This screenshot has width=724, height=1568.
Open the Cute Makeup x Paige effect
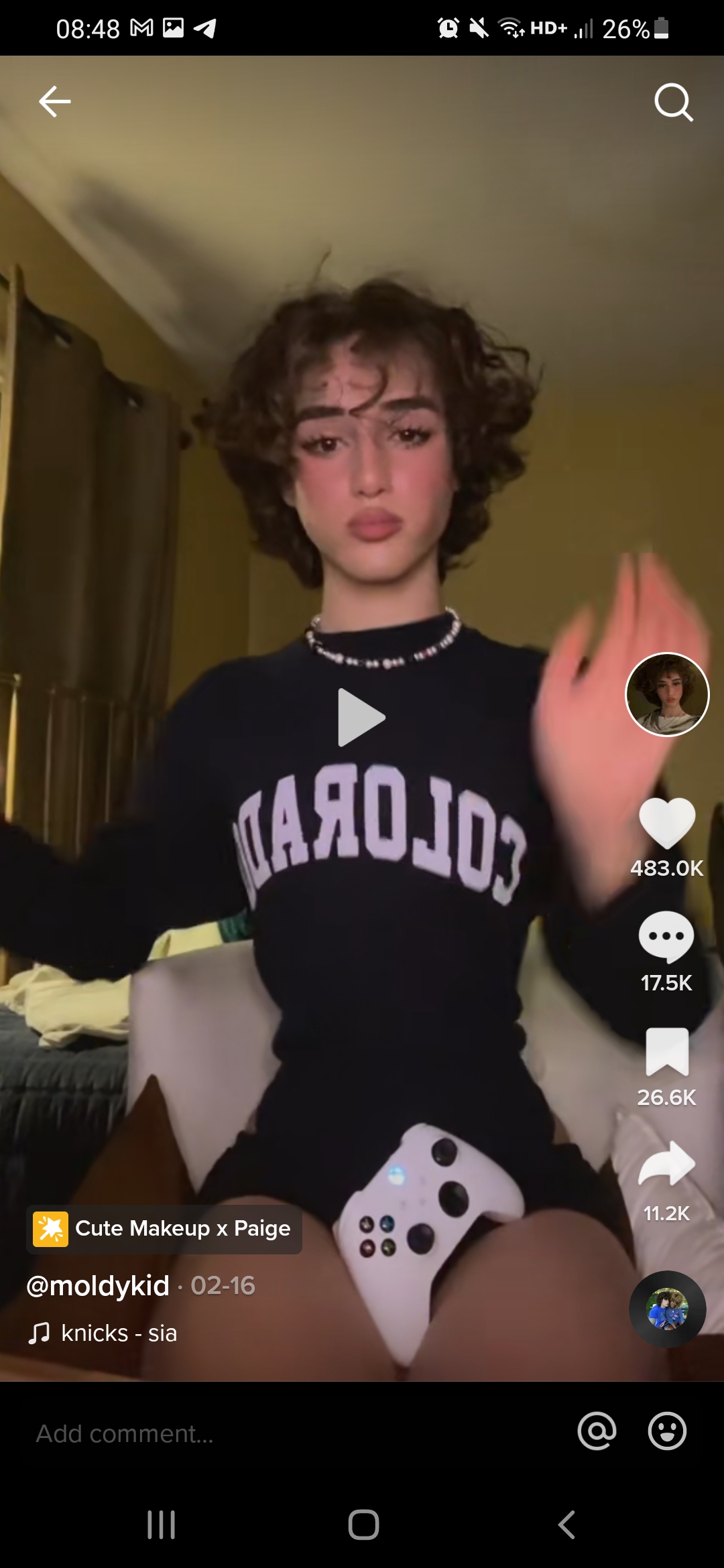point(164,1229)
